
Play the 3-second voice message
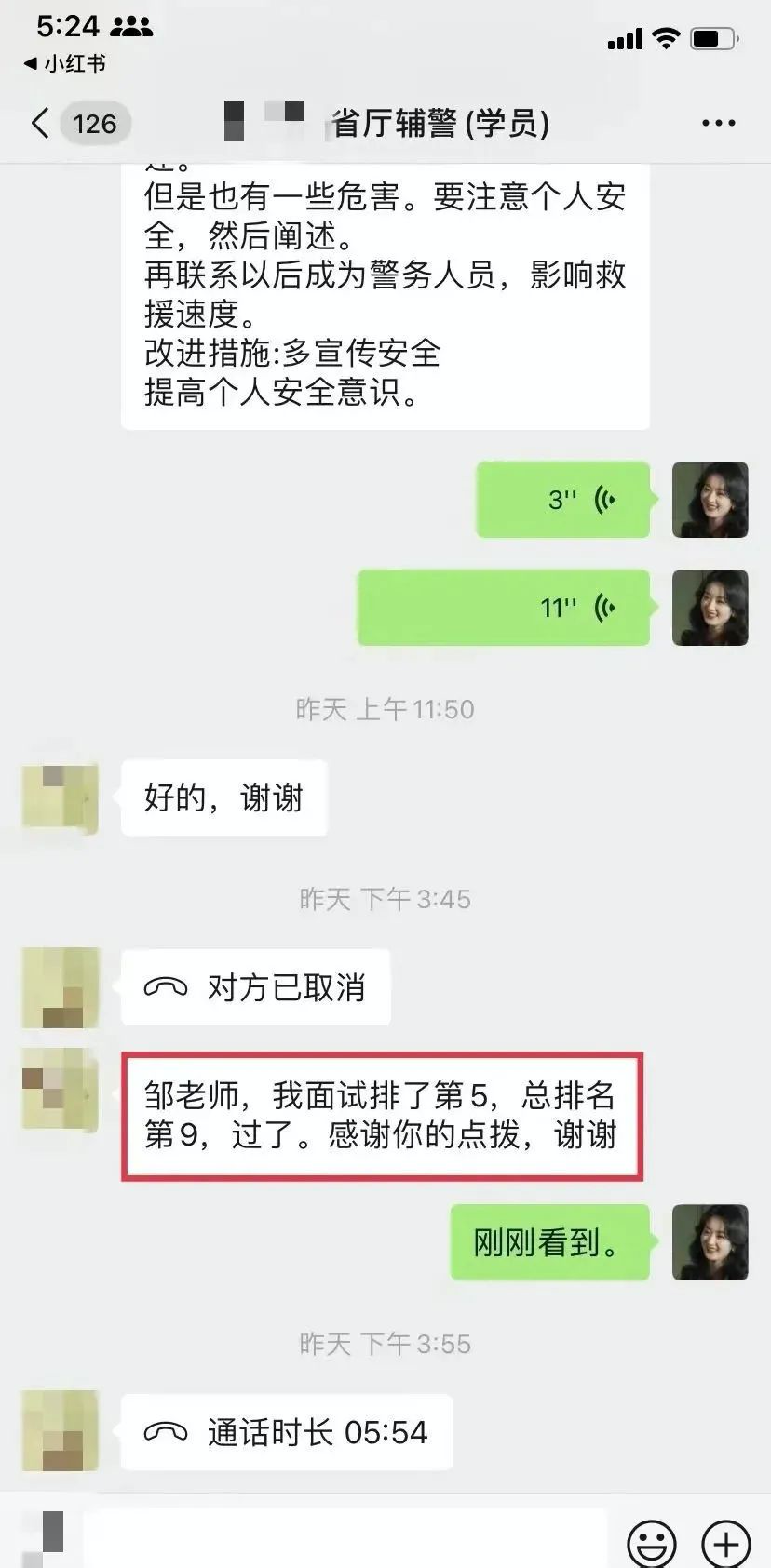562,500
